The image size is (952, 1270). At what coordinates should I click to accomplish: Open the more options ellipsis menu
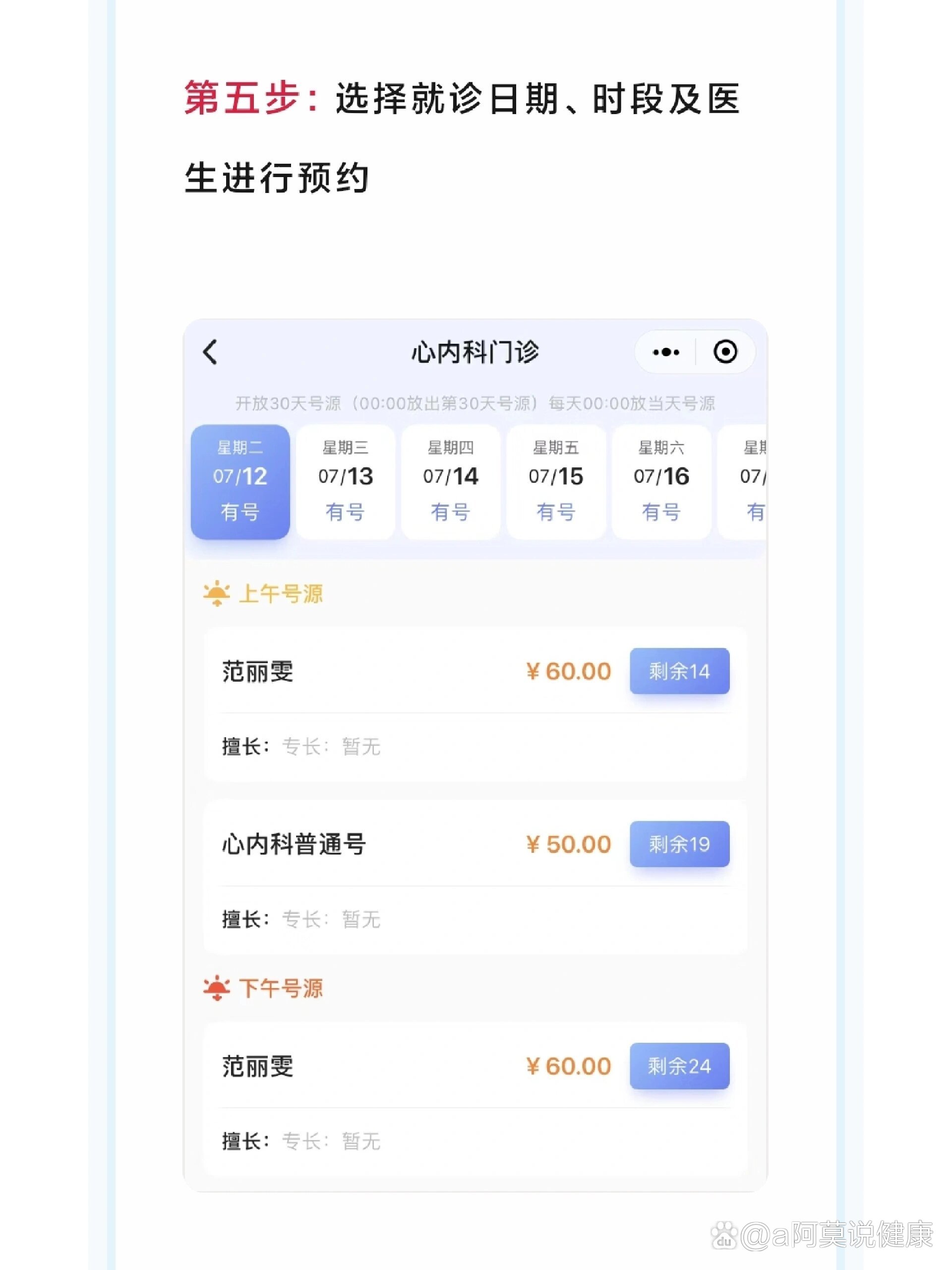[x=665, y=353]
